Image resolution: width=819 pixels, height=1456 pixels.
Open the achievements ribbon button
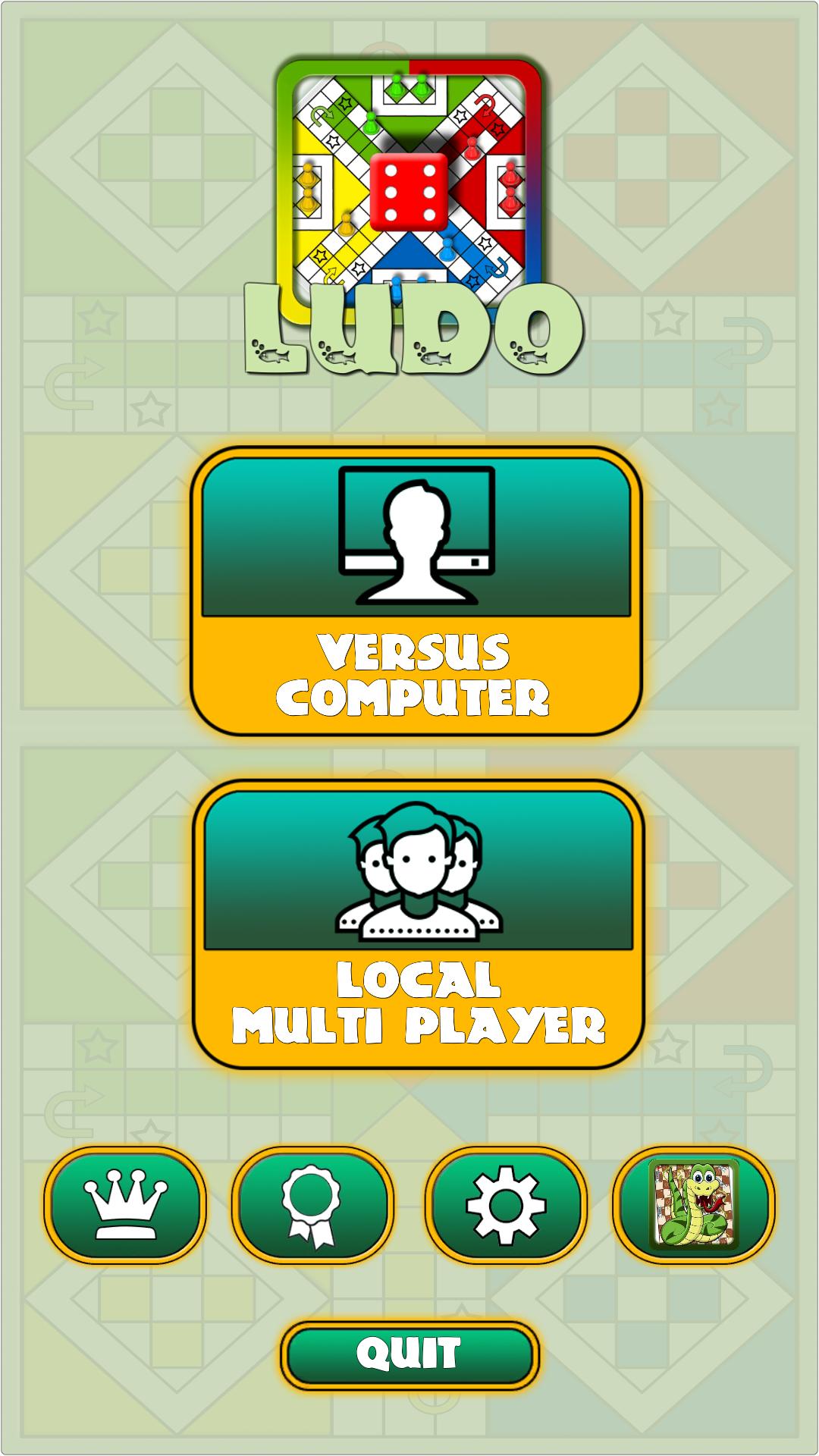click(x=312, y=1205)
